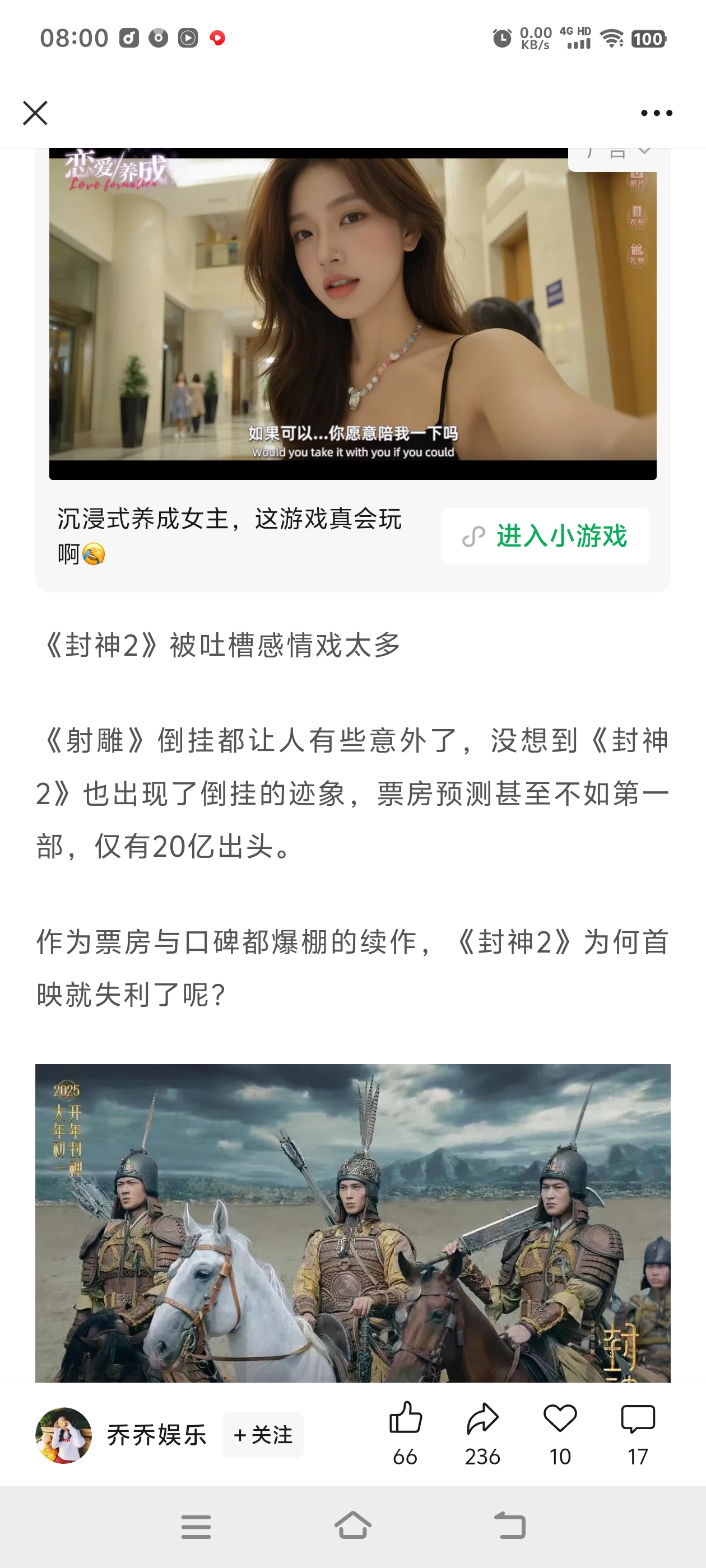Share this article
The image size is (706, 1568).
482,1432
